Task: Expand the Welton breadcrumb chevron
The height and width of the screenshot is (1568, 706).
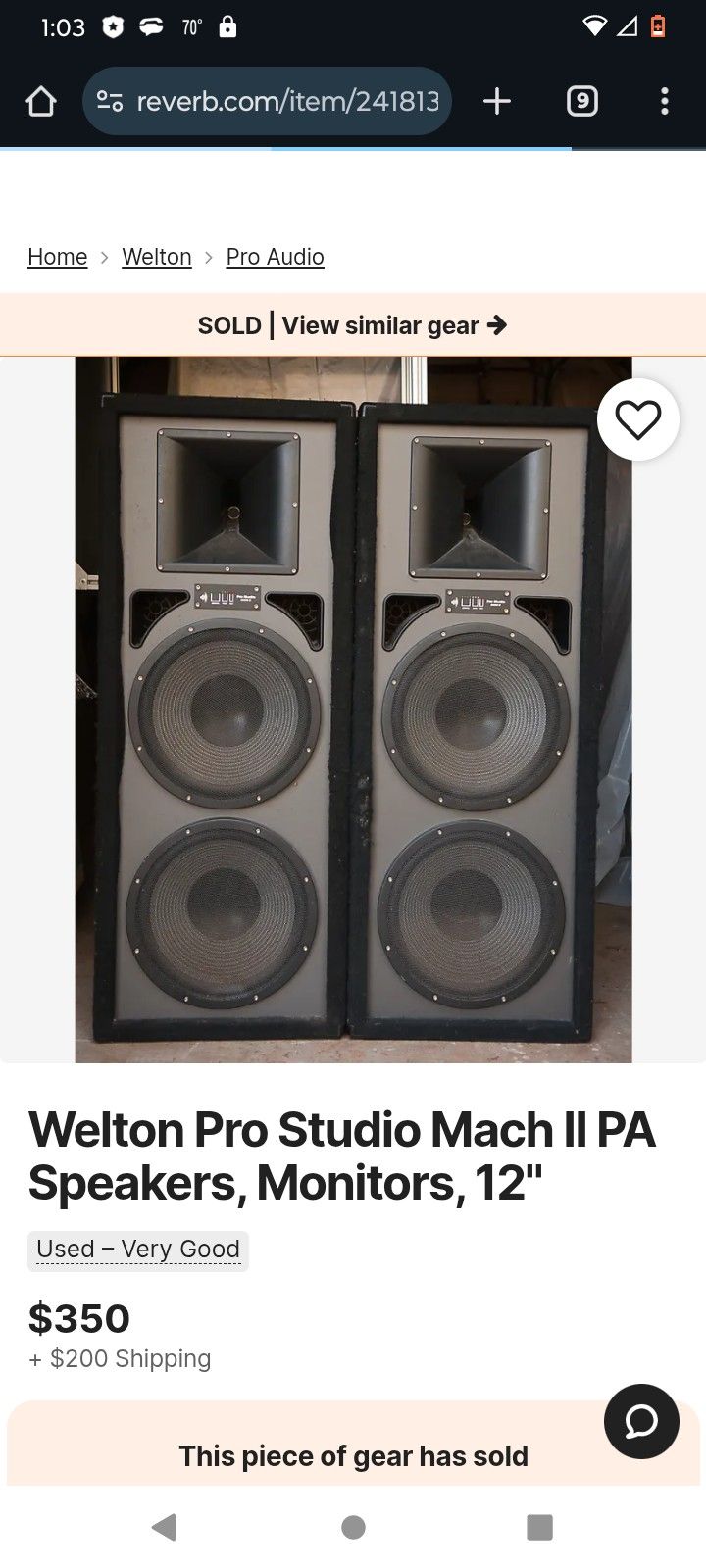Action: 104,256
